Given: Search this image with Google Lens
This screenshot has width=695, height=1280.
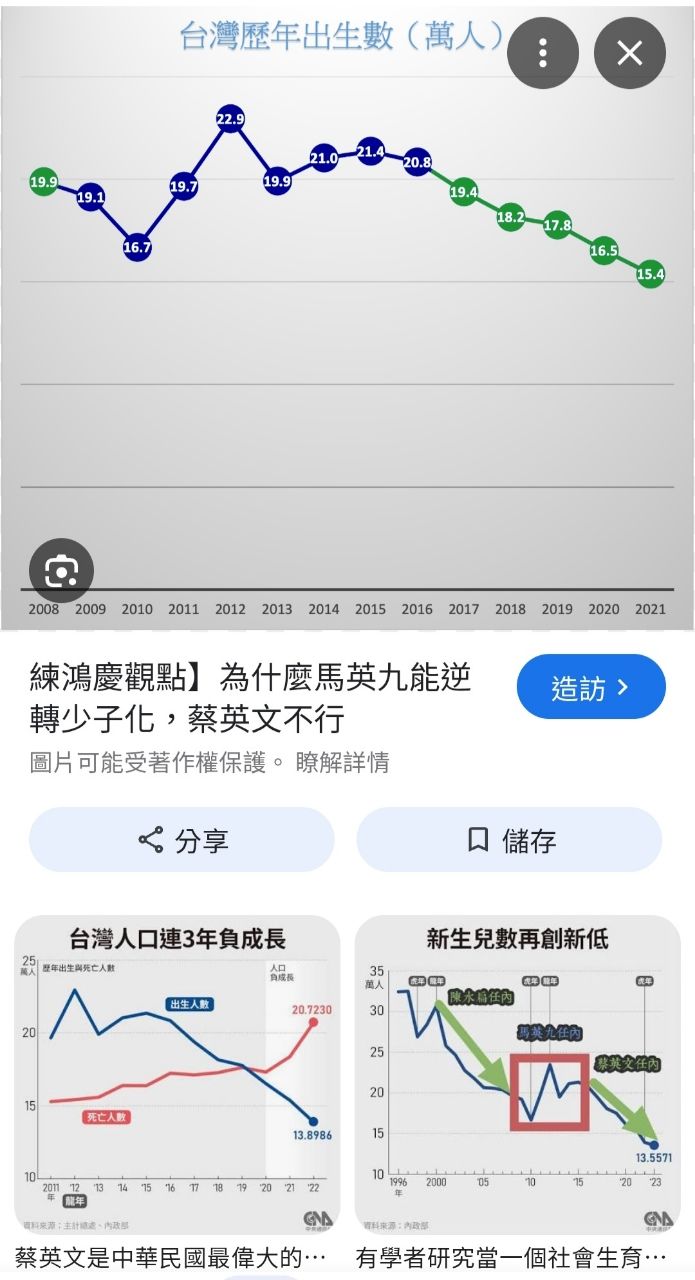Looking at the screenshot, I should (x=62, y=572).
